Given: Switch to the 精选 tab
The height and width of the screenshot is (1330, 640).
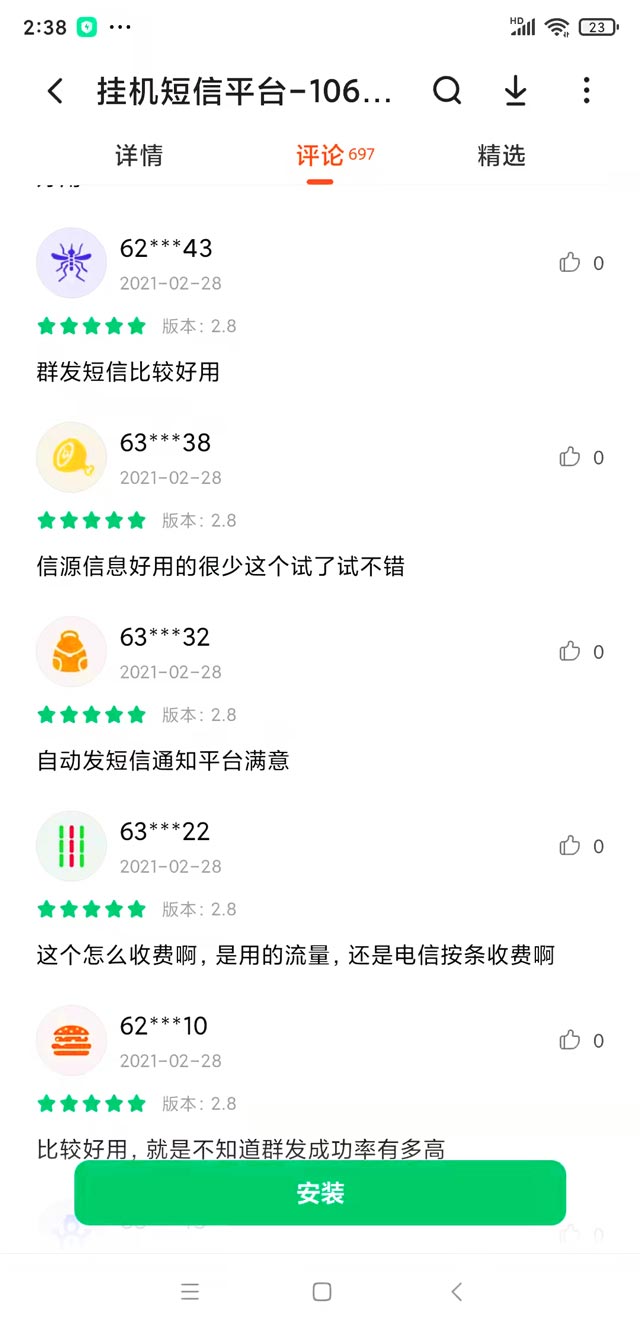Looking at the screenshot, I should [501, 156].
